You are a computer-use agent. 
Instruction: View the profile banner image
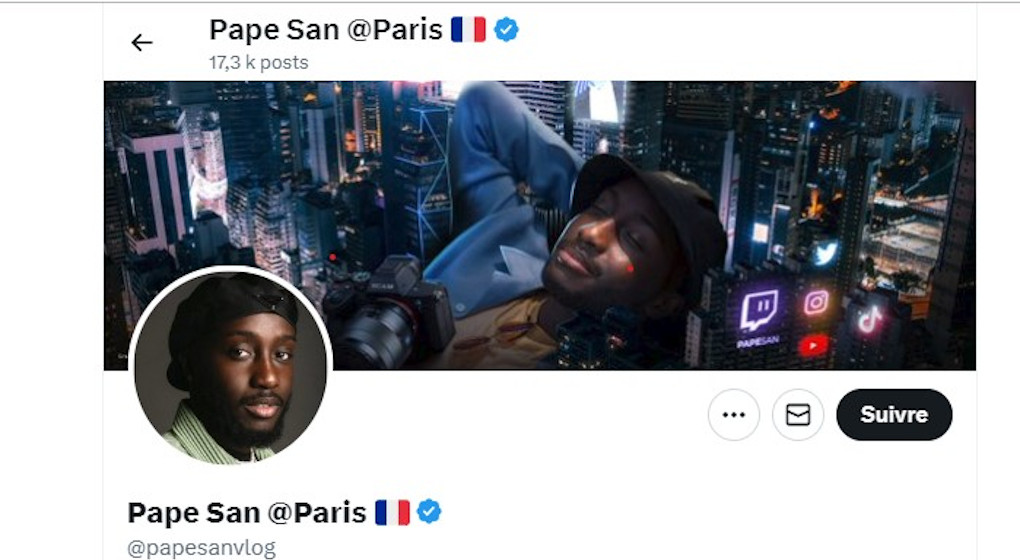pyautogui.click(x=600, y=200)
